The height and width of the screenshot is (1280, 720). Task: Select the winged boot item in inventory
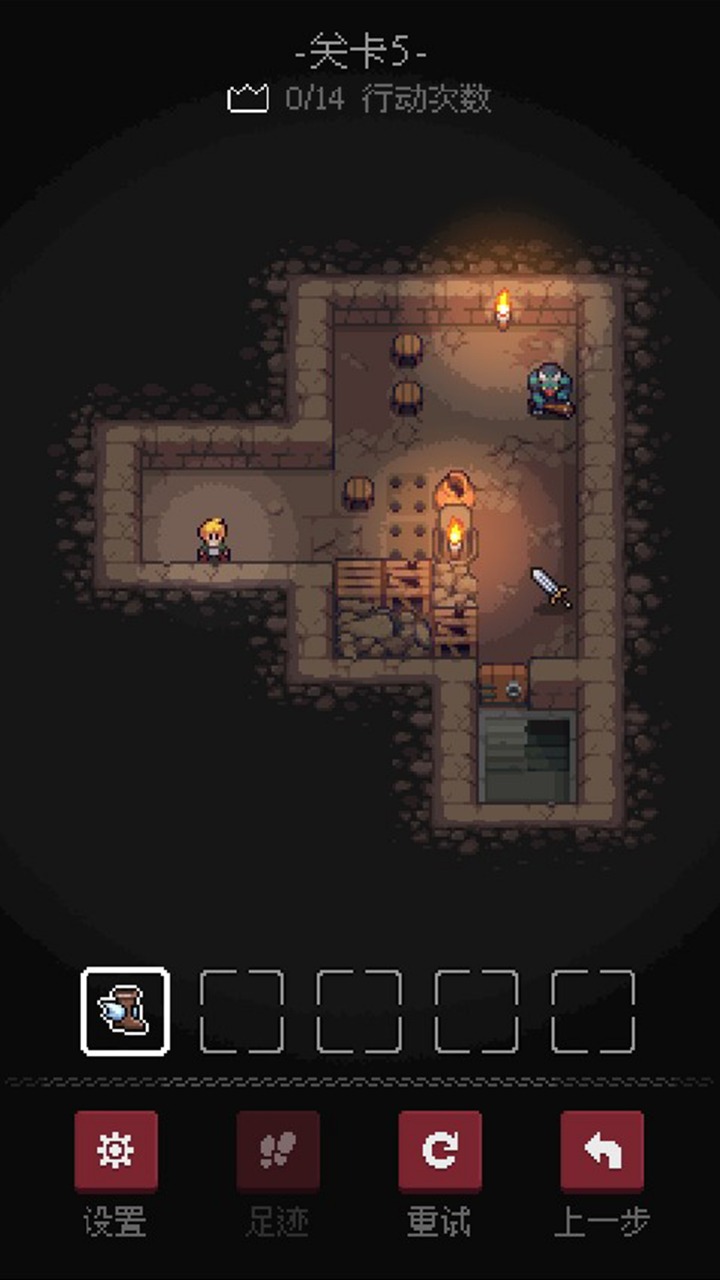tap(125, 1011)
